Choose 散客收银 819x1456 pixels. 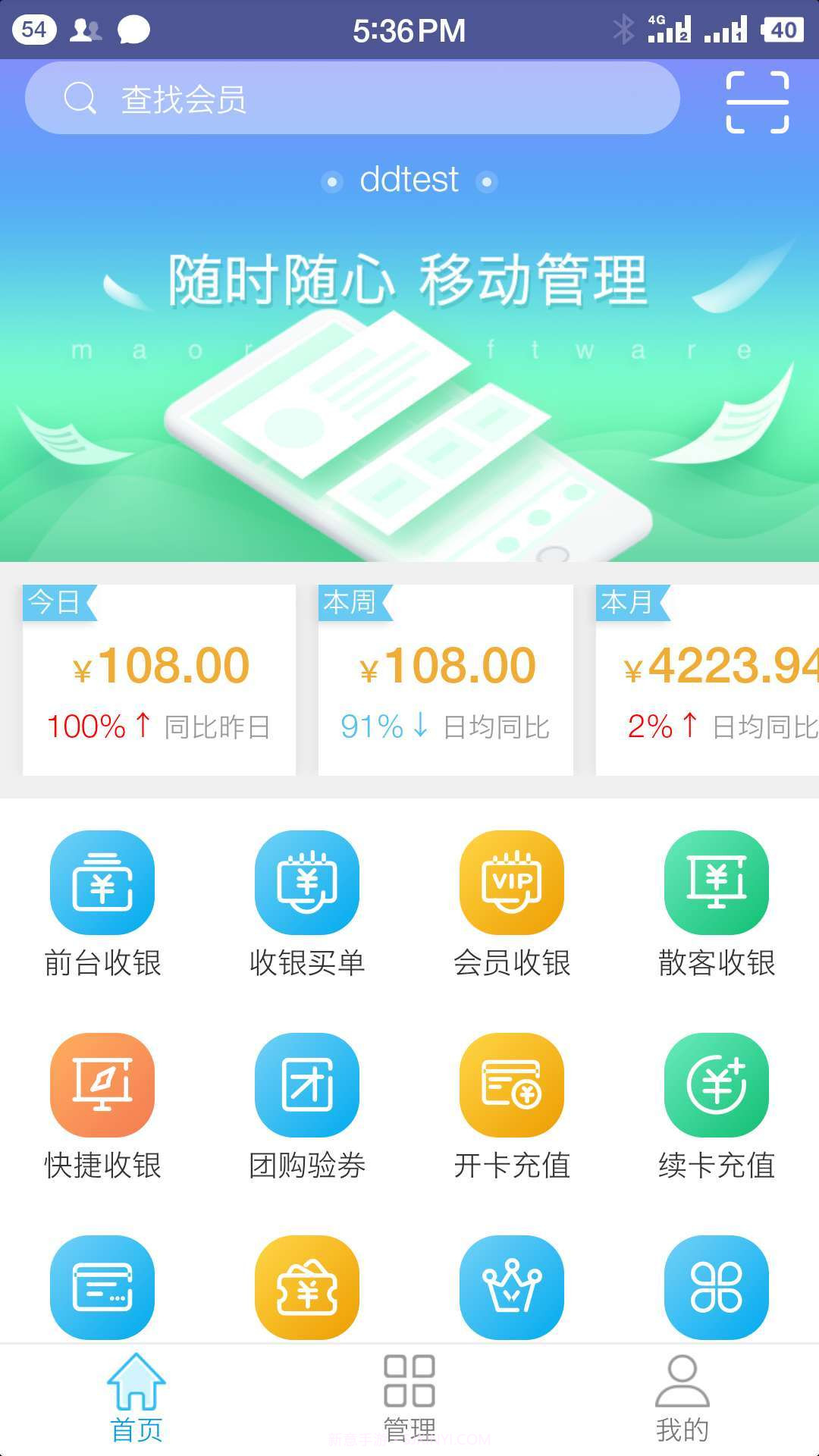click(x=717, y=902)
